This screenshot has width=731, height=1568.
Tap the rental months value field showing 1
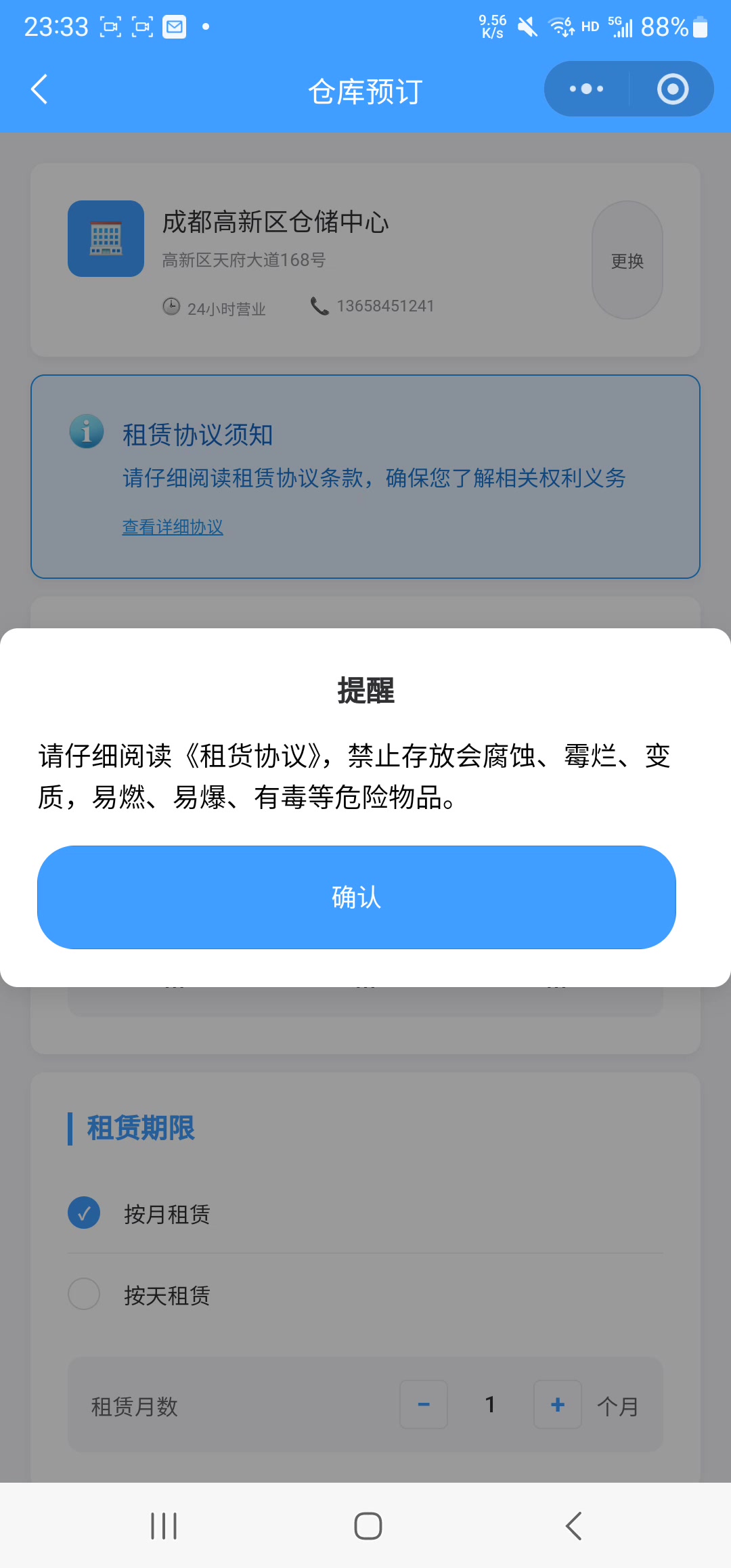tap(490, 1406)
